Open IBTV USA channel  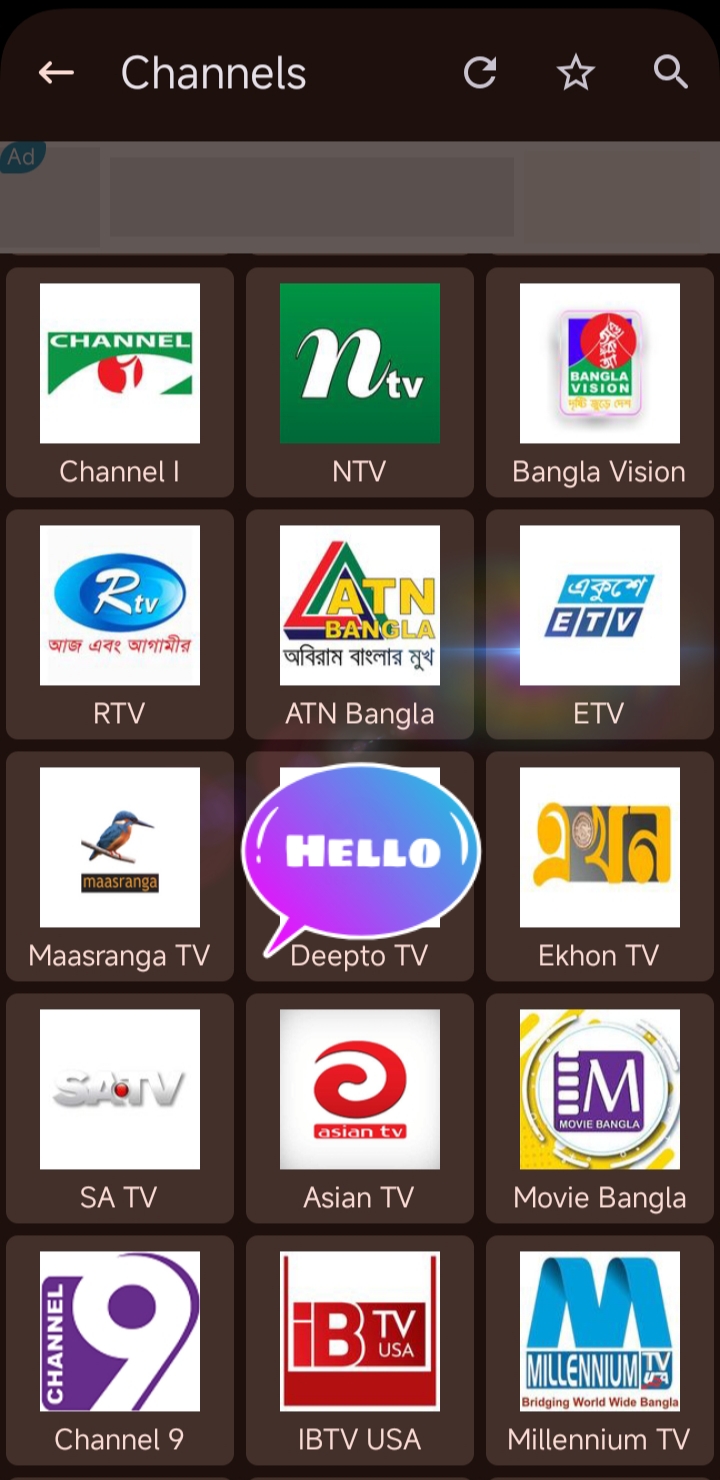(x=360, y=1349)
